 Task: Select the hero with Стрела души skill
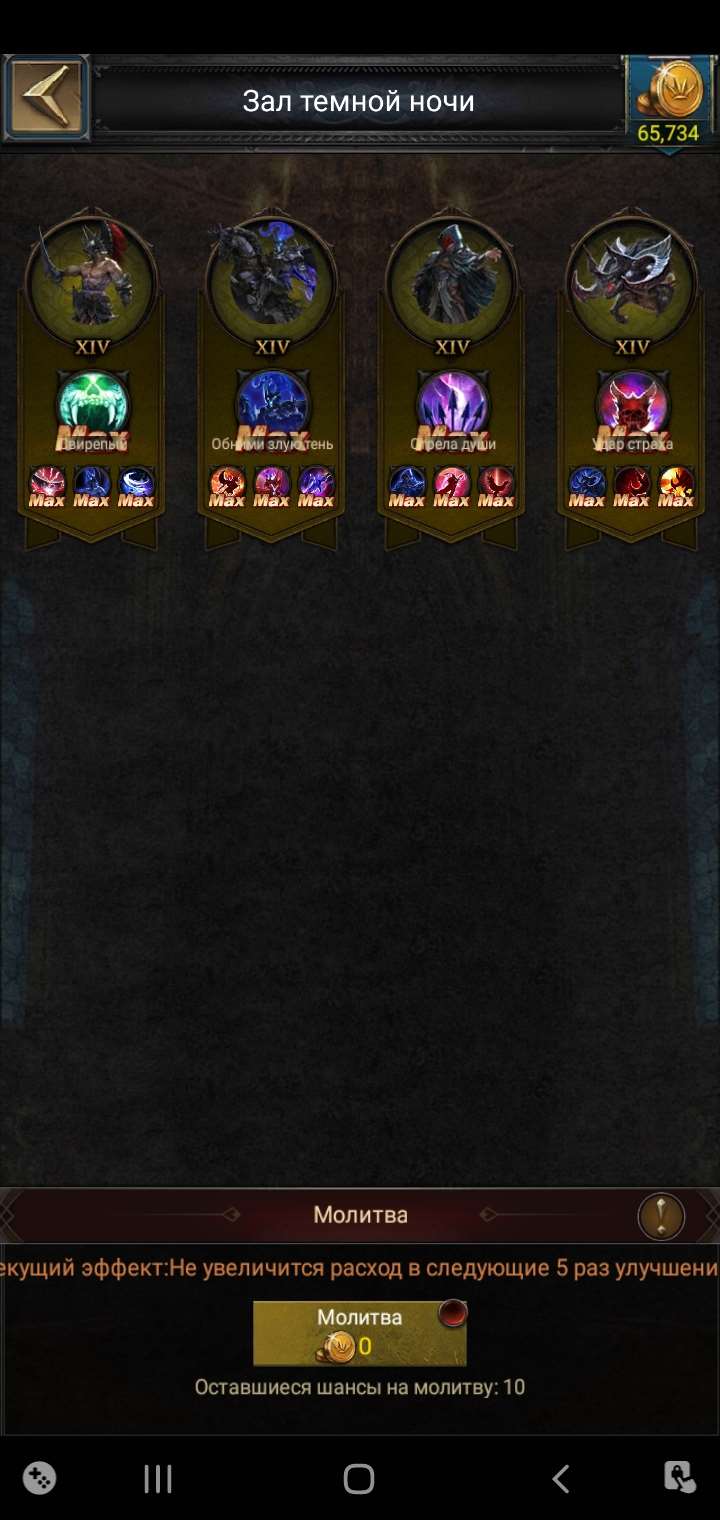click(x=451, y=274)
